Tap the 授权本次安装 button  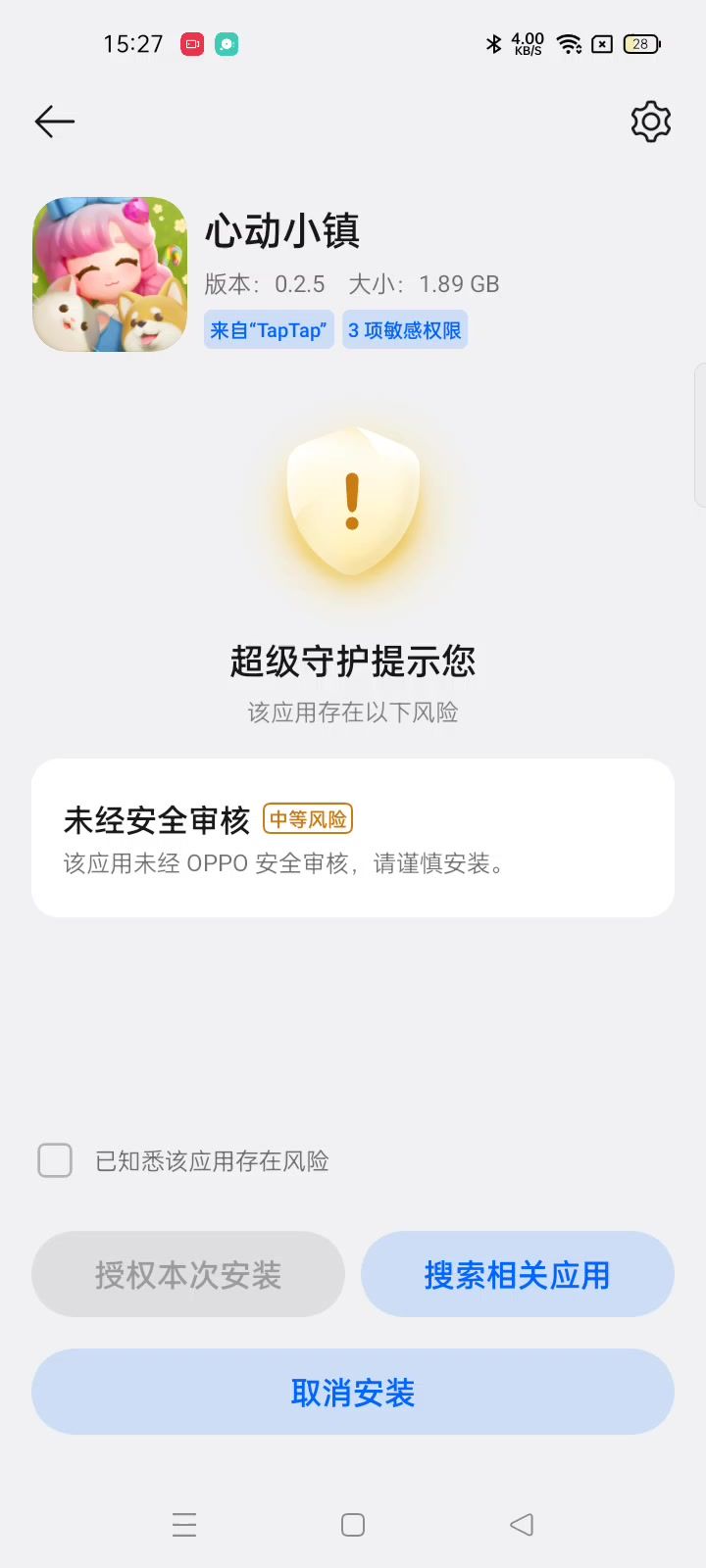coord(188,1274)
